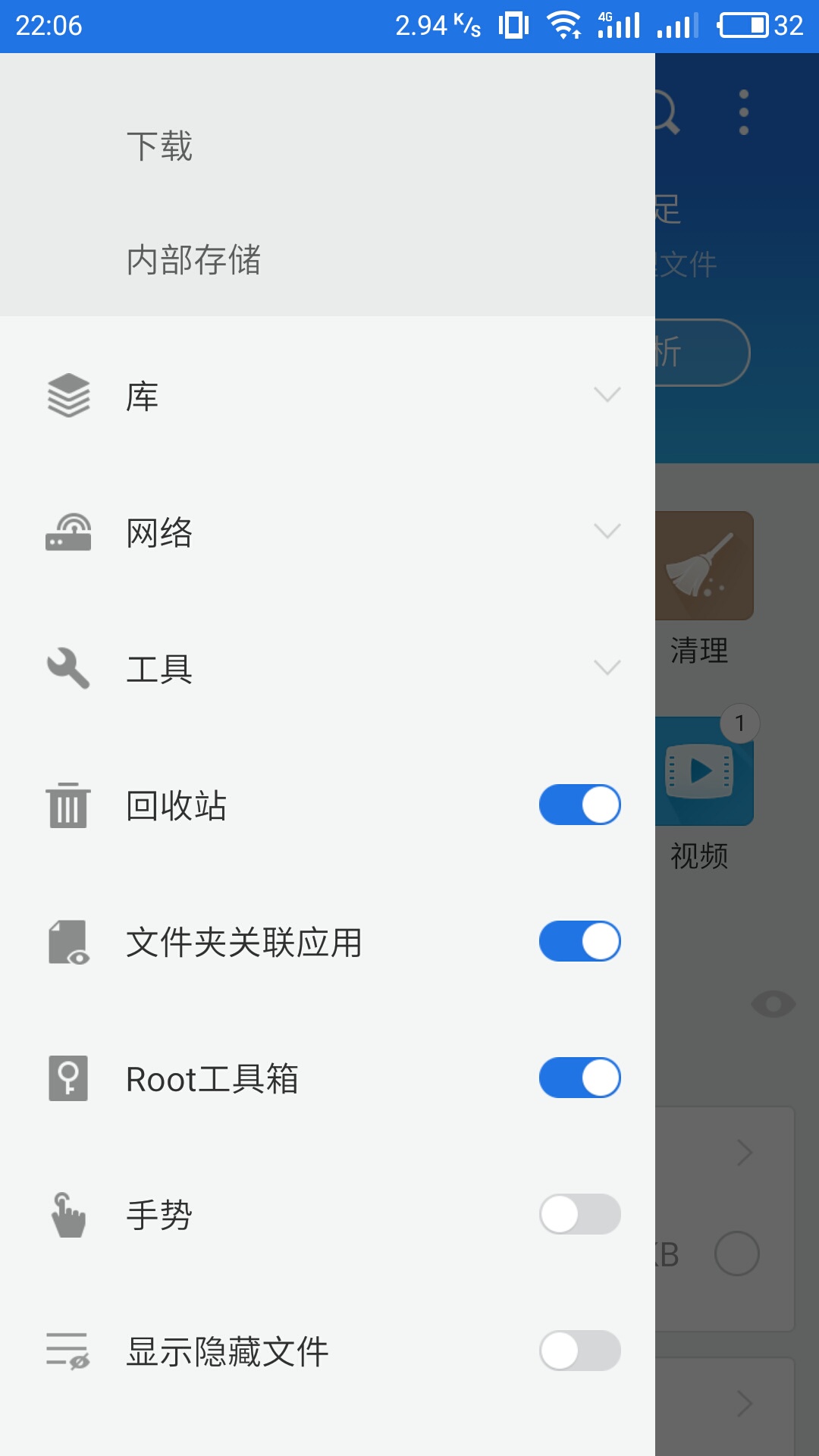Screen dimensions: 819x1456
Task: Open 内部存储 internal storage
Action: [193, 261]
